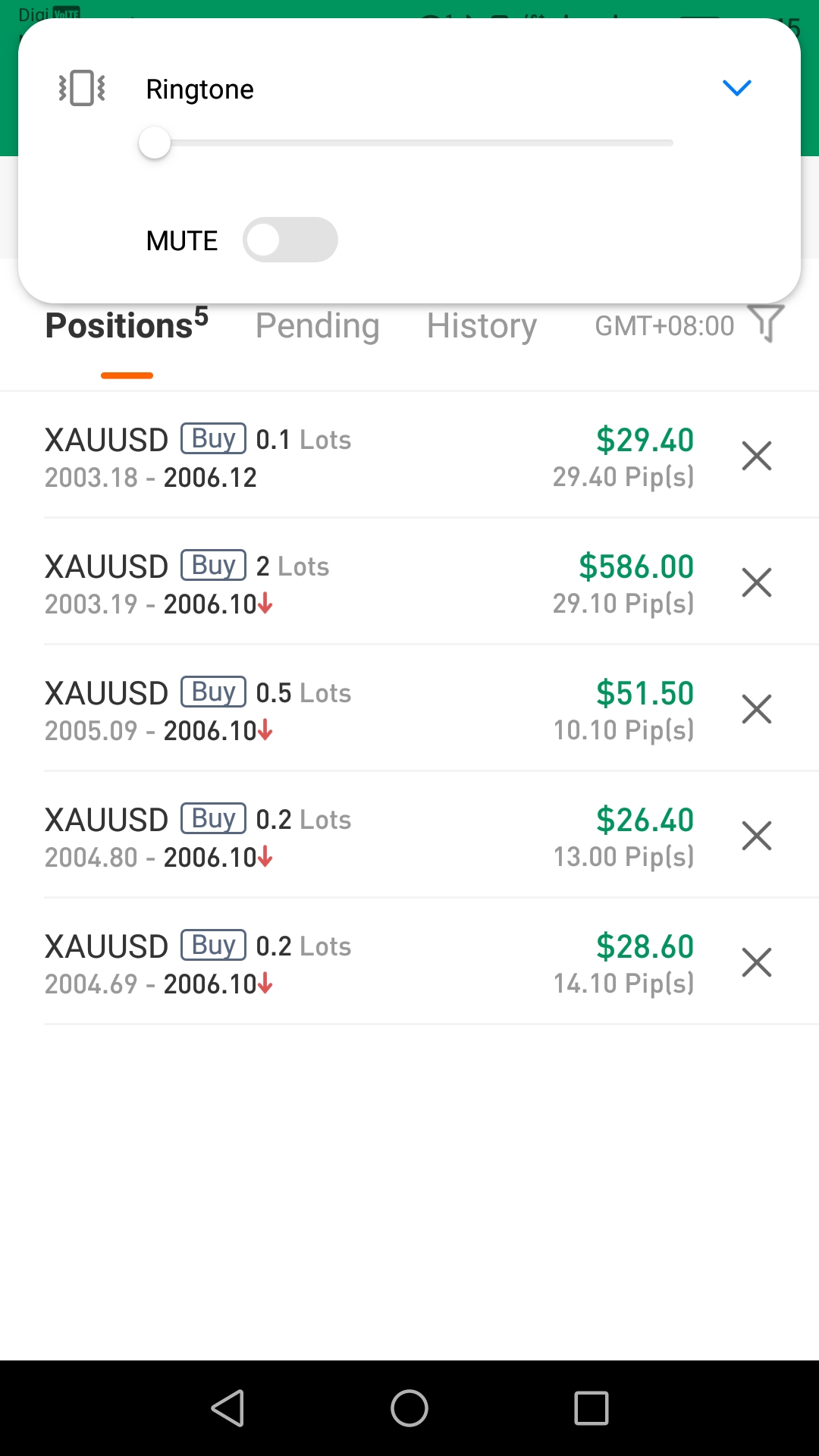
Task: Close the $586.00 profit position
Action: 756,582
